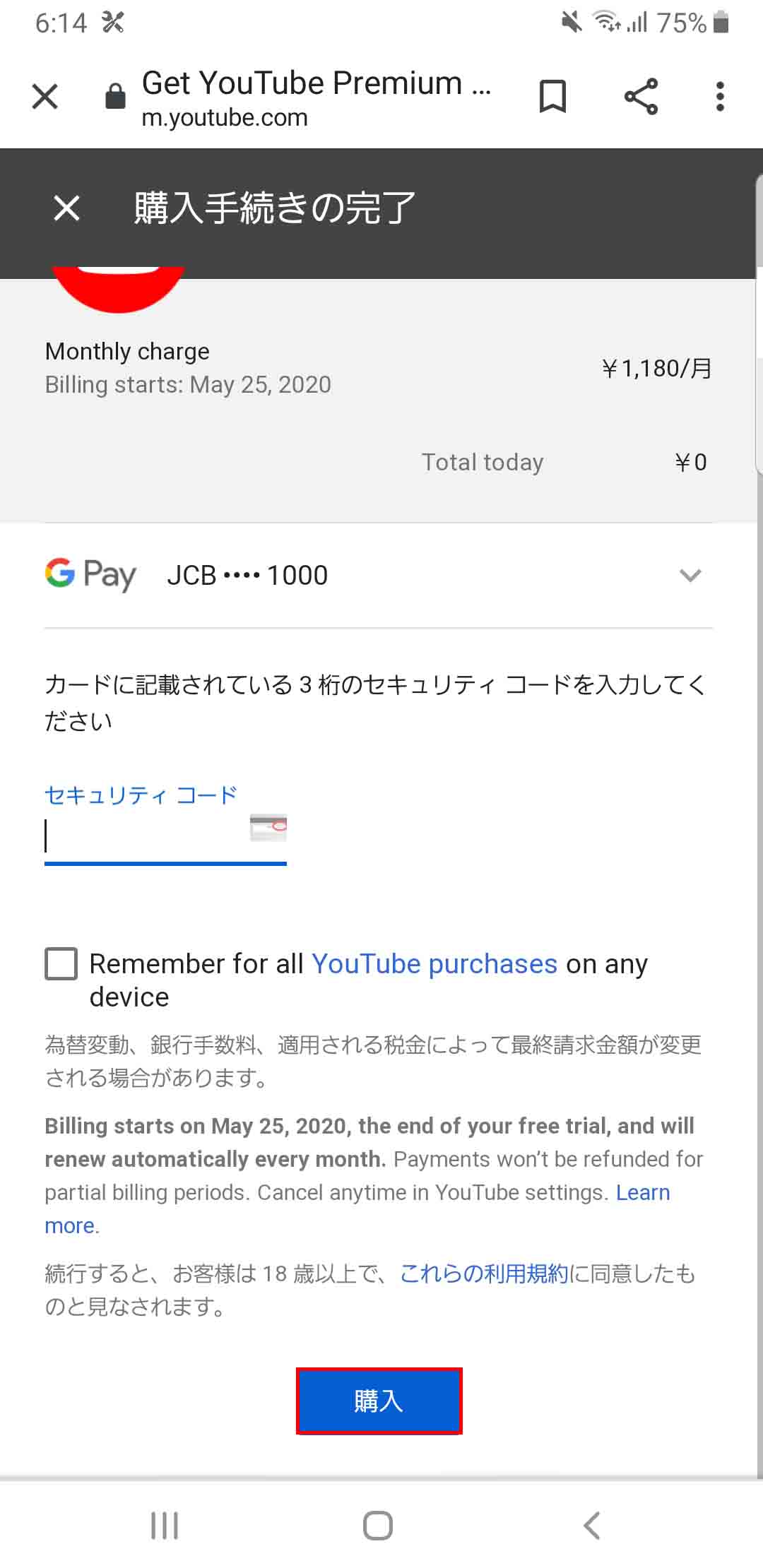
Task: Toggle the YouTube purchases remember option
Action: click(61, 964)
